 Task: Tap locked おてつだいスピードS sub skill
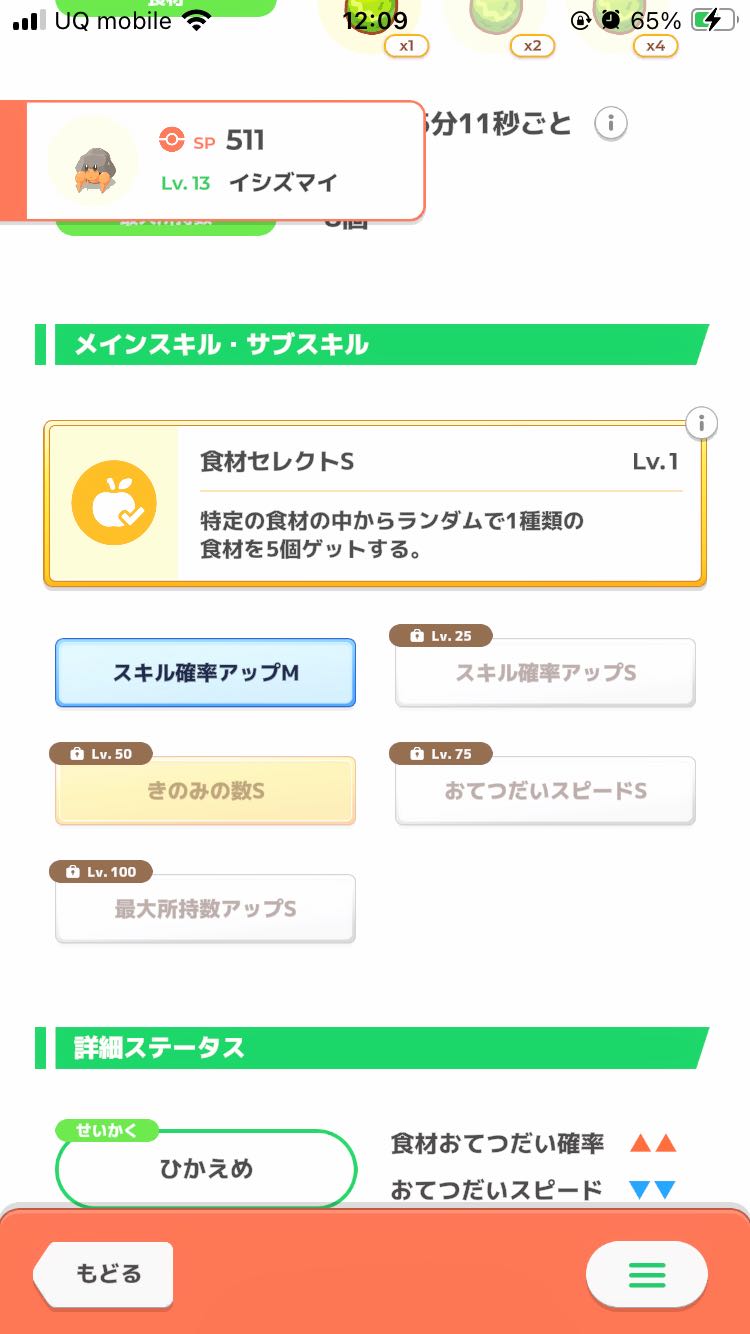(545, 791)
